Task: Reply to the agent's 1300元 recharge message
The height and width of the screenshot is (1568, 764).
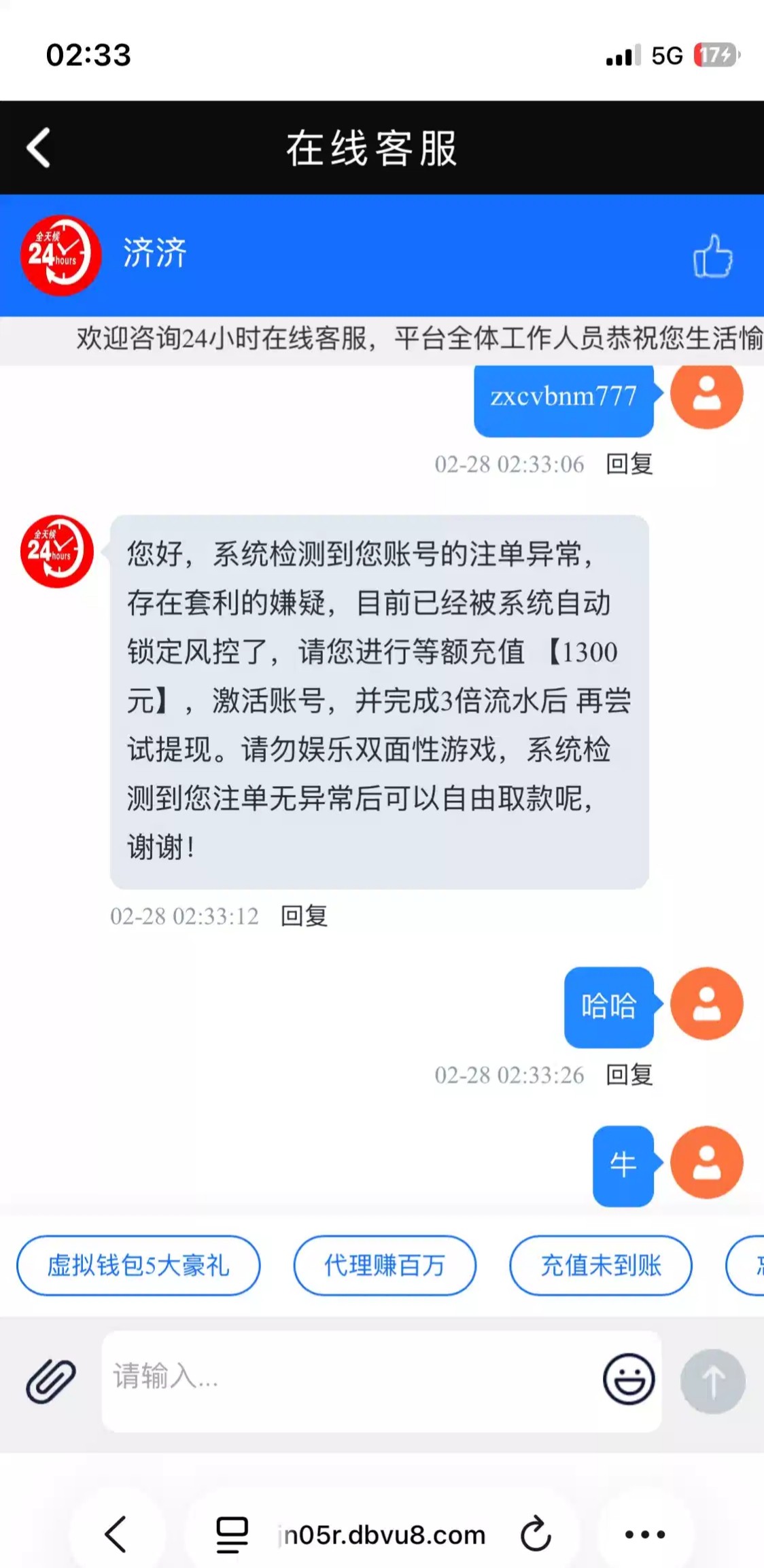Action: [304, 916]
